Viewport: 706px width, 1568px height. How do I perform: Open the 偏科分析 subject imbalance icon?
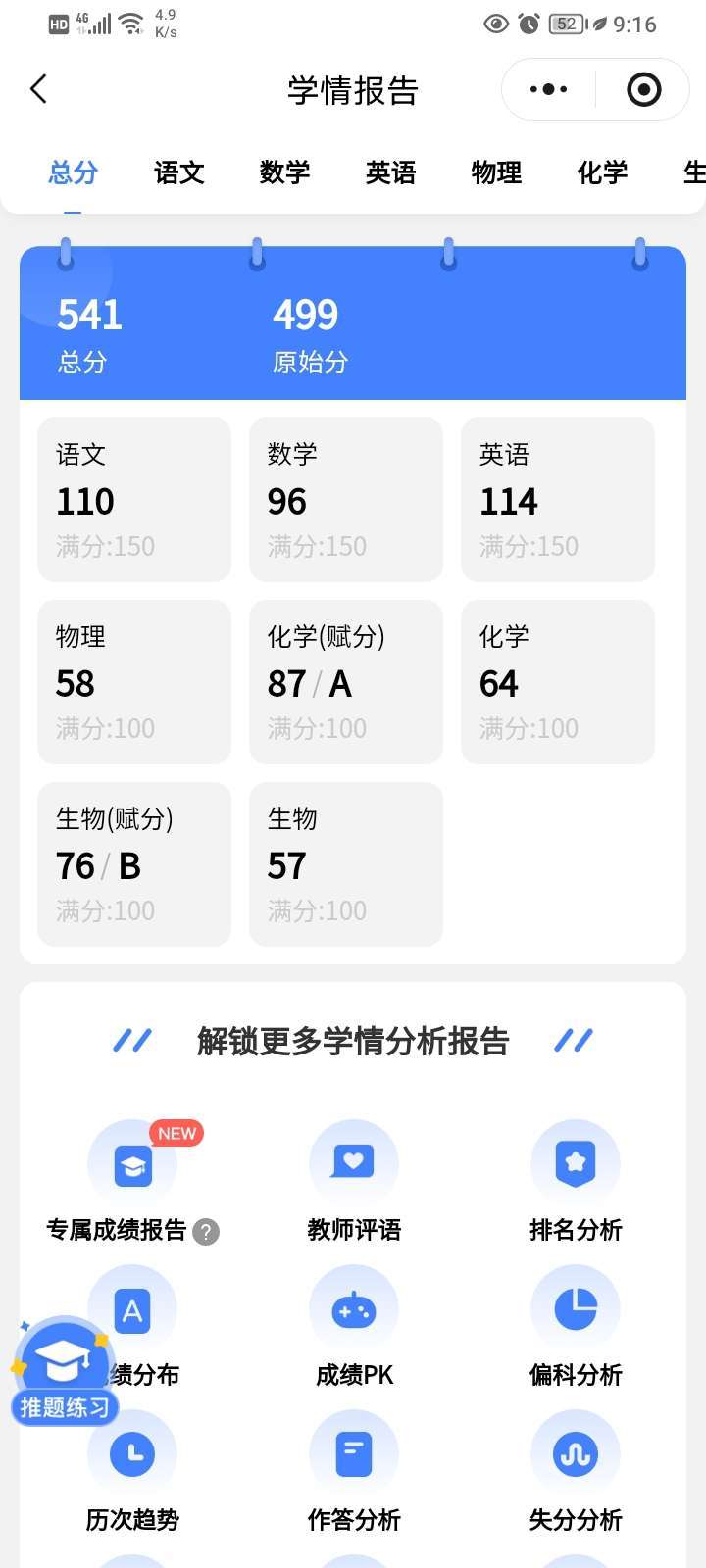[576, 1306]
